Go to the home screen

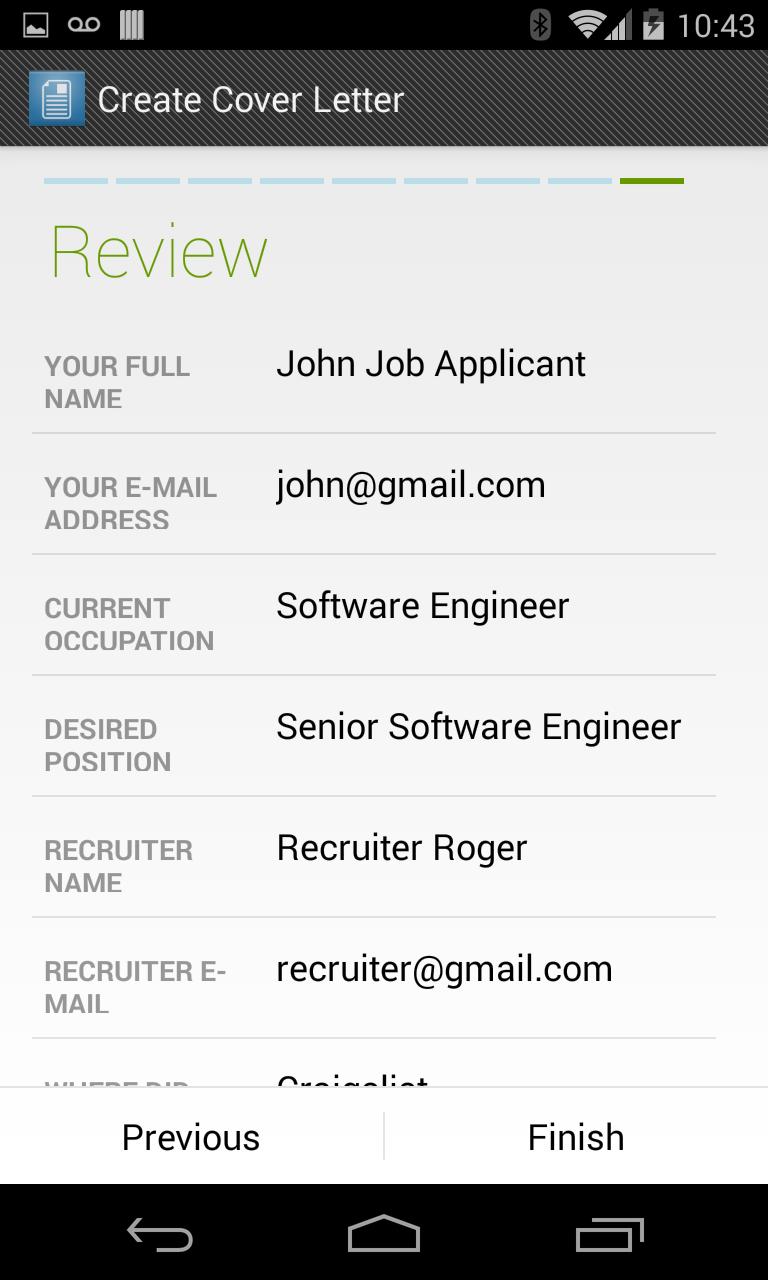coord(384,1235)
